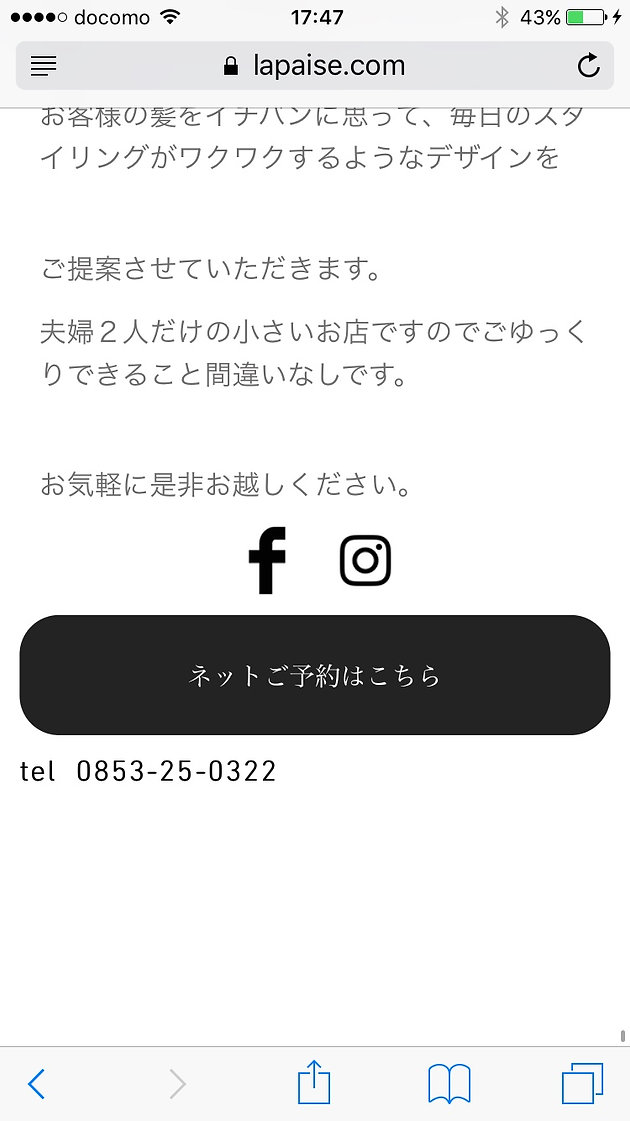Show all open tabs
The image size is (630, 1121).
pyautogui.click(x=582, y=1084)
